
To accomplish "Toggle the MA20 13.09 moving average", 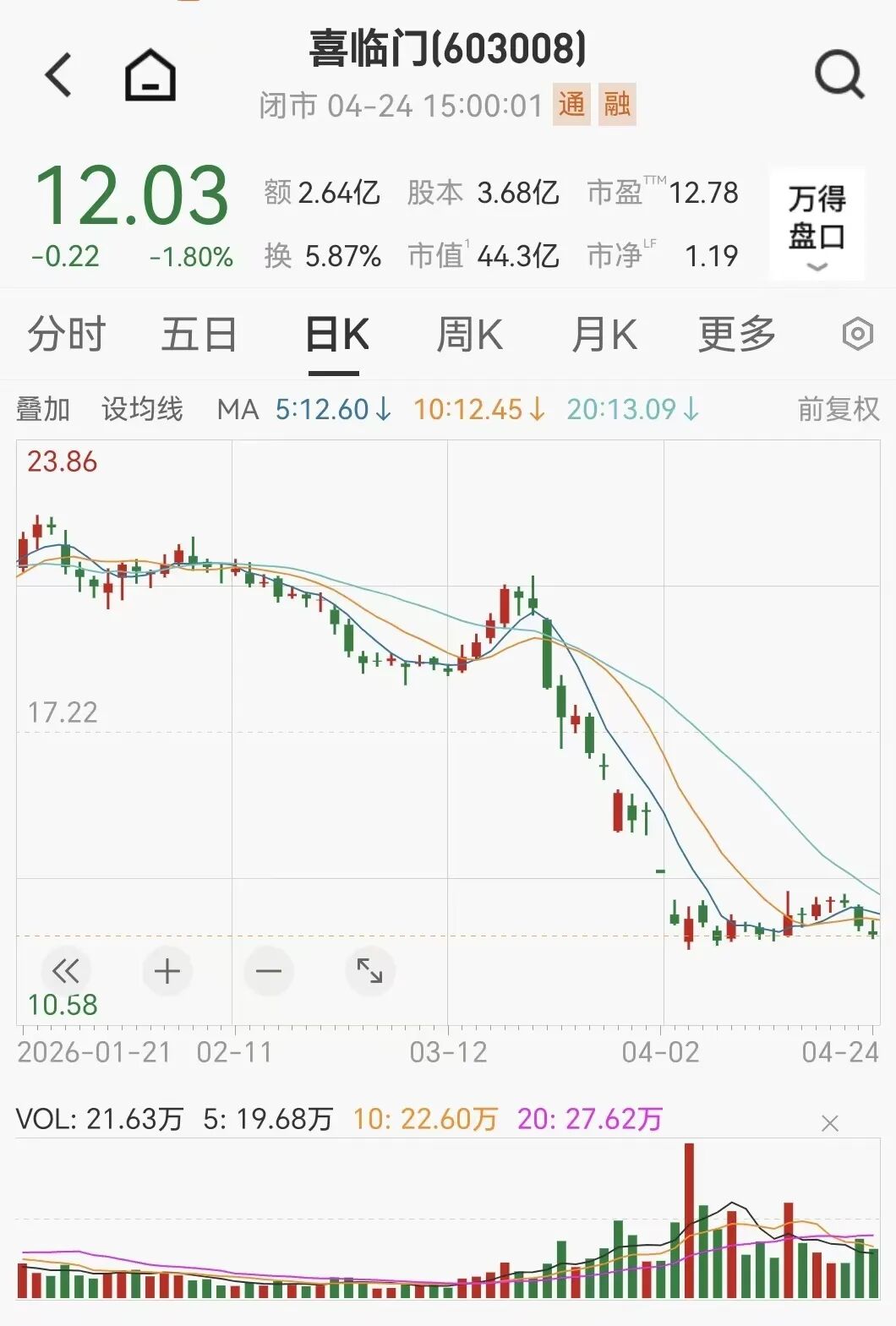I will pyautogui.click(x=631, y=409).
